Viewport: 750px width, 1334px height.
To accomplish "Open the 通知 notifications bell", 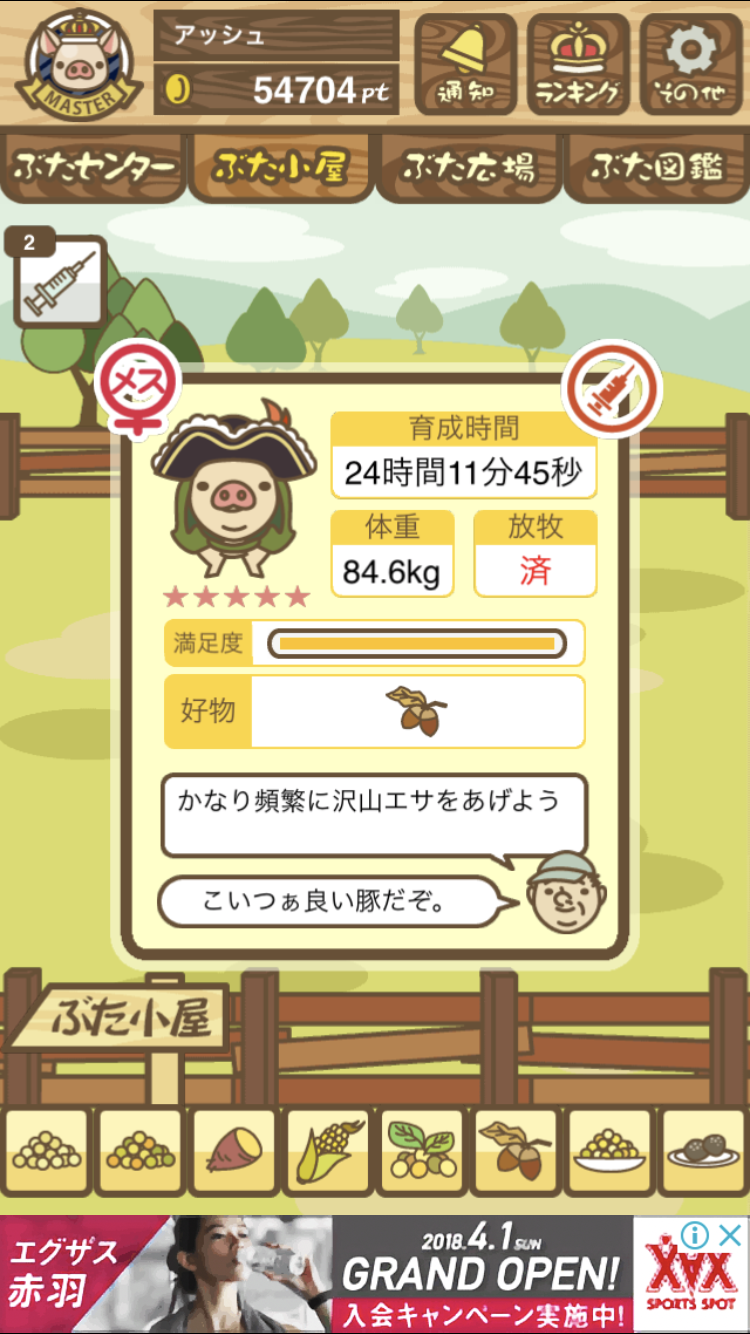I will pos(465,64).
